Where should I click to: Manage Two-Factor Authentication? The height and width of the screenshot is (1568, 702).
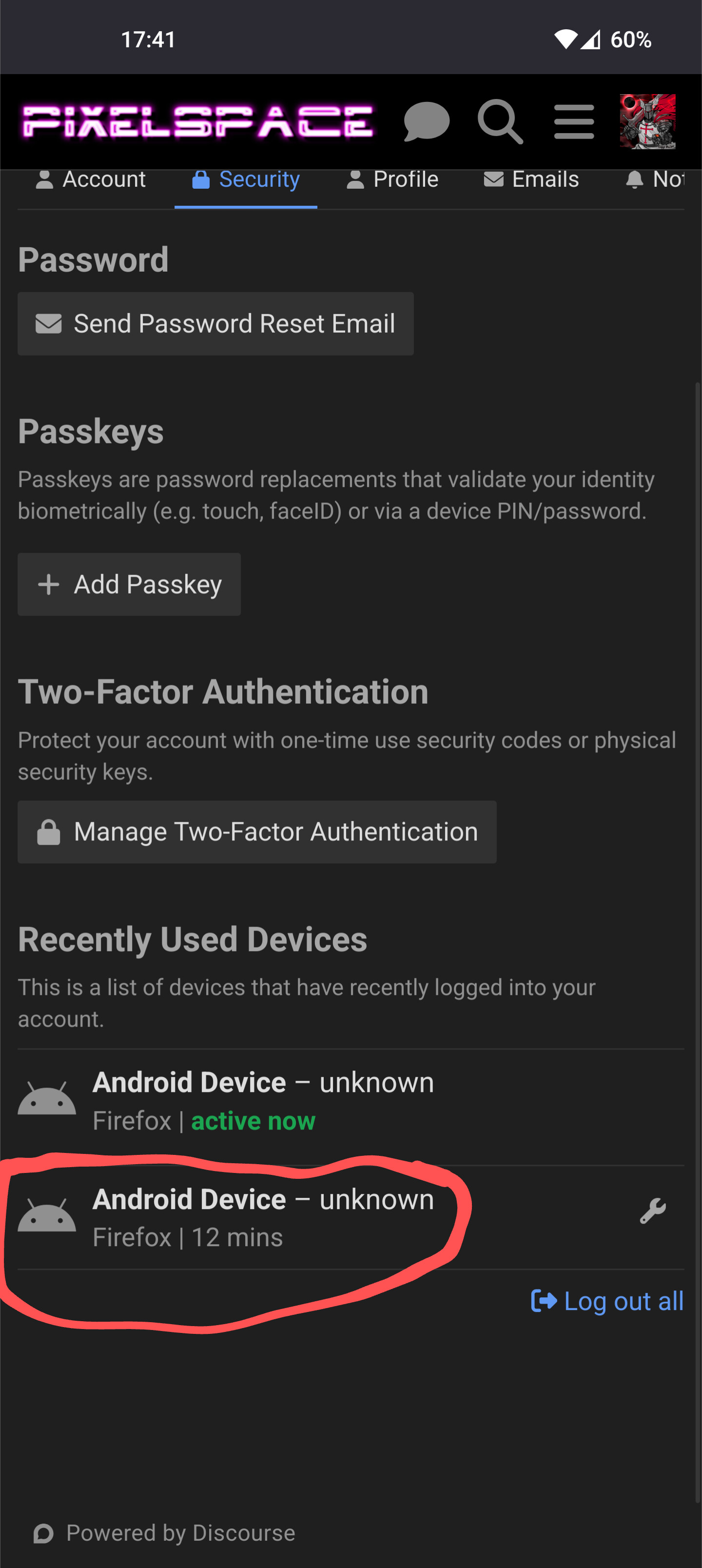point(257,832)
